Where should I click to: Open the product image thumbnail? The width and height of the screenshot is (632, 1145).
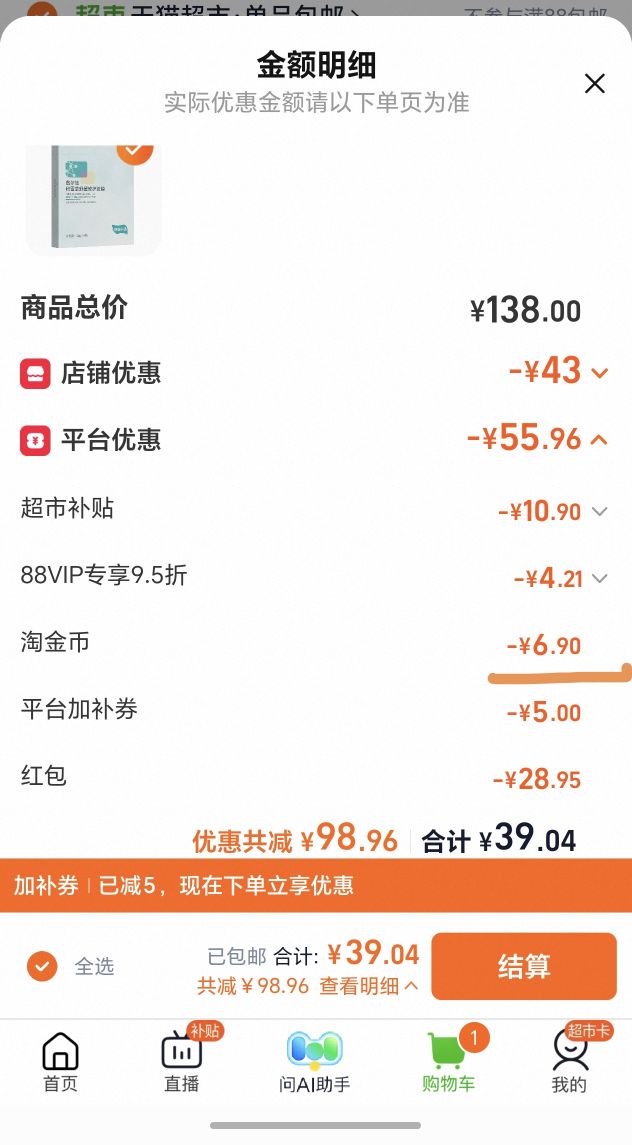tap(94, 199)
